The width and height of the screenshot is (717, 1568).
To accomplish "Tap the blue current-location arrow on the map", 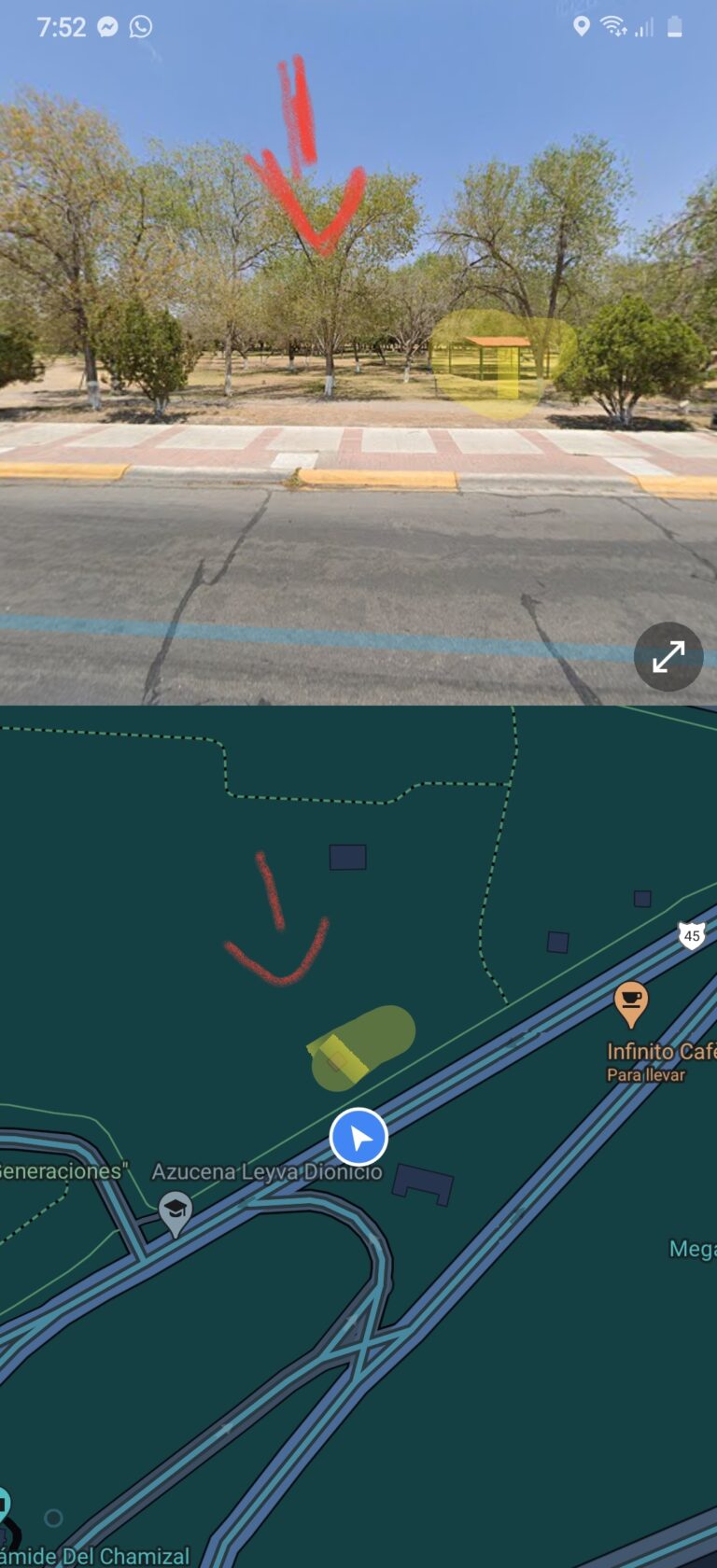I will click(358, 1135).
